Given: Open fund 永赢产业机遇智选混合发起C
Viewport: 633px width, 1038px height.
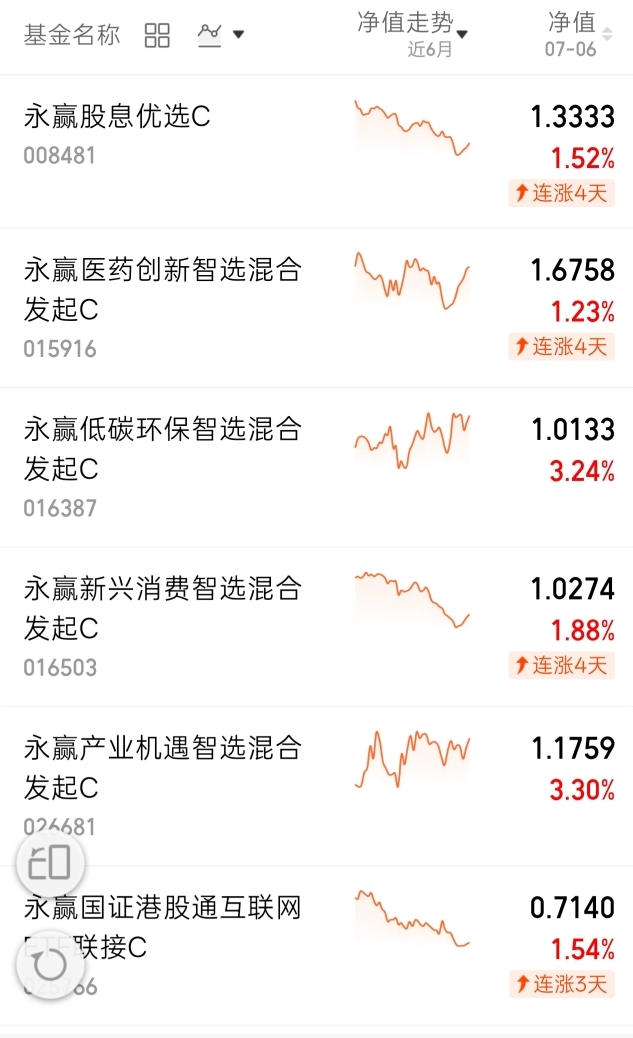Looking at the screenshot, I should 316,787.
